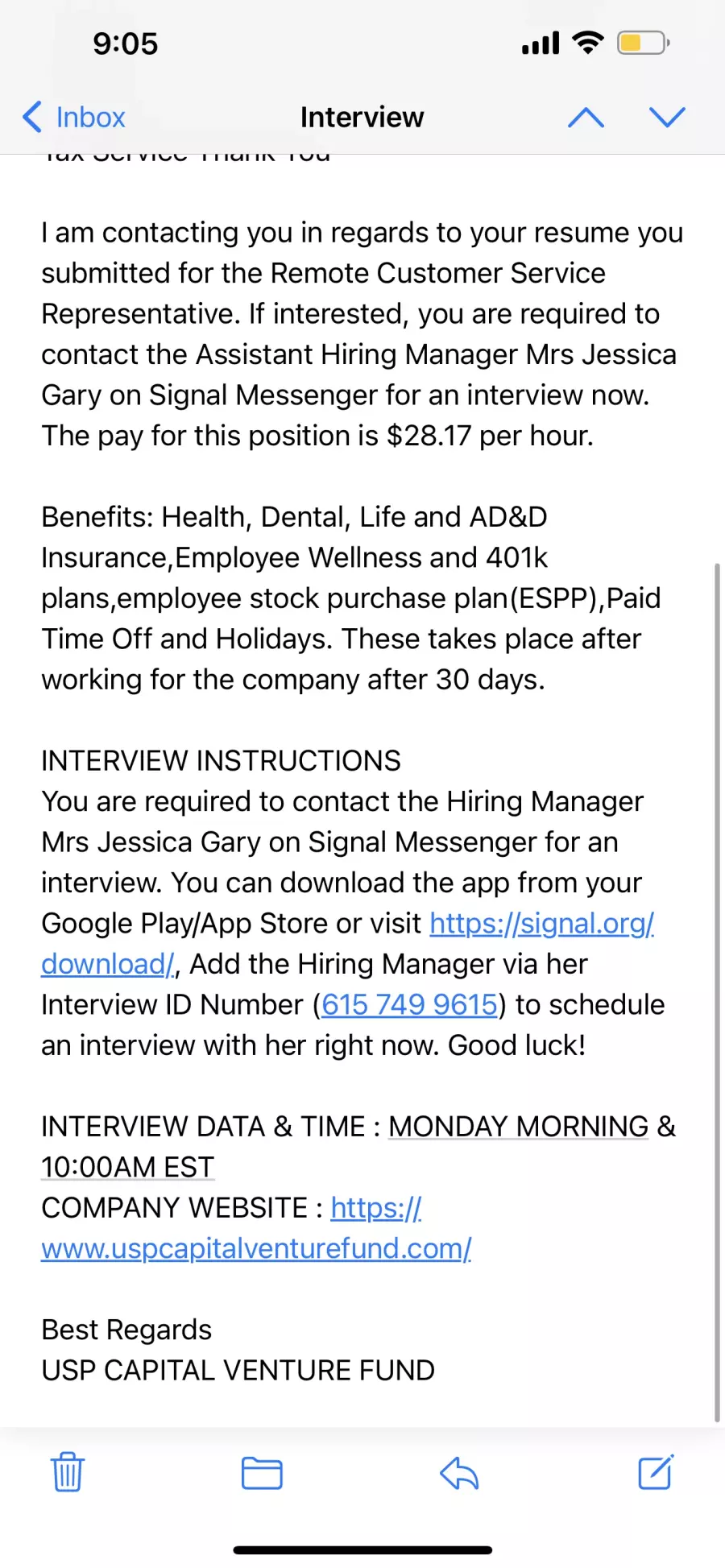
Task: Go back to the Inbox
Action: (73, 118)
